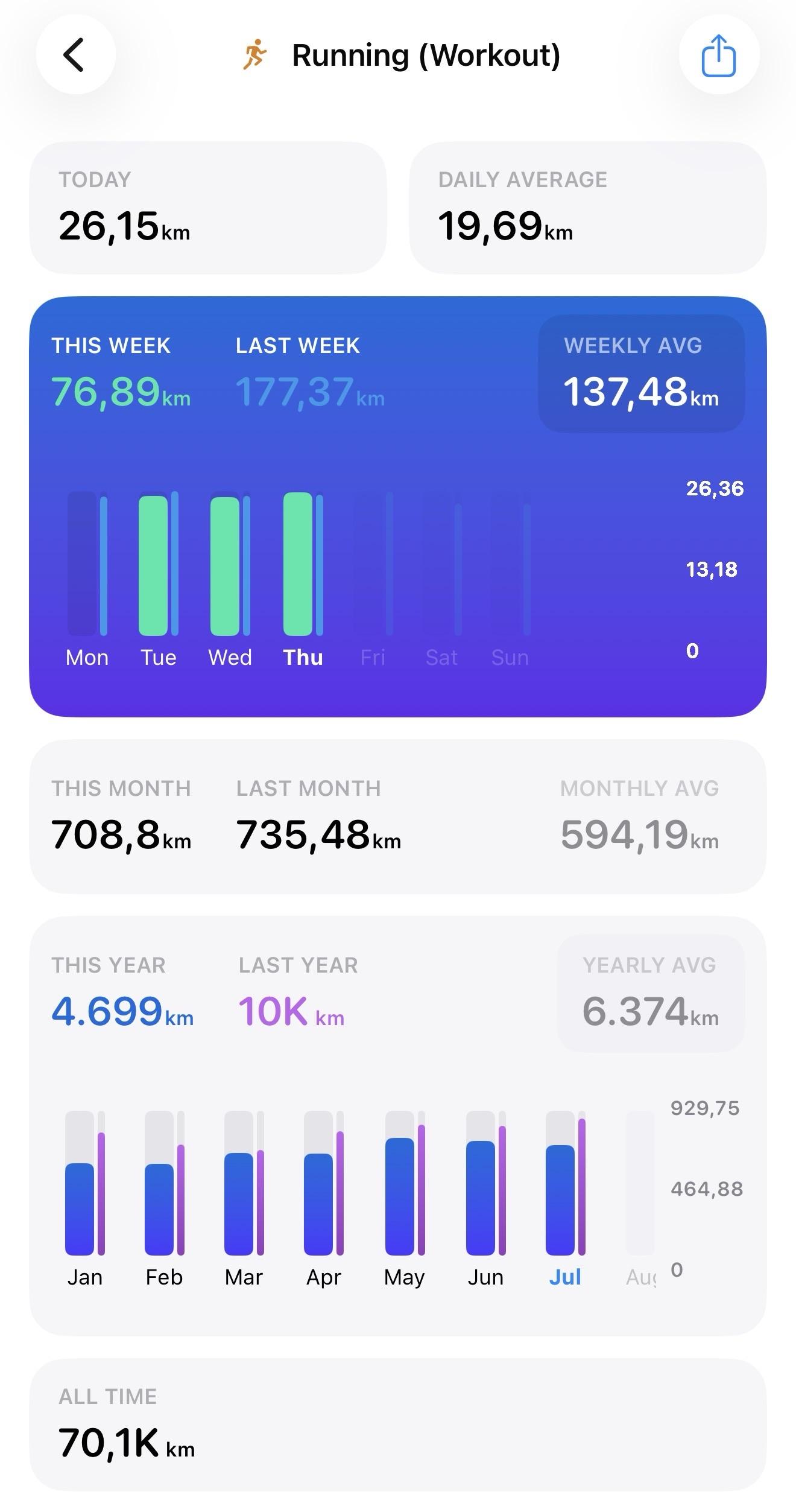
Task: Open the Daily Average card
Action: click(588, 208)
